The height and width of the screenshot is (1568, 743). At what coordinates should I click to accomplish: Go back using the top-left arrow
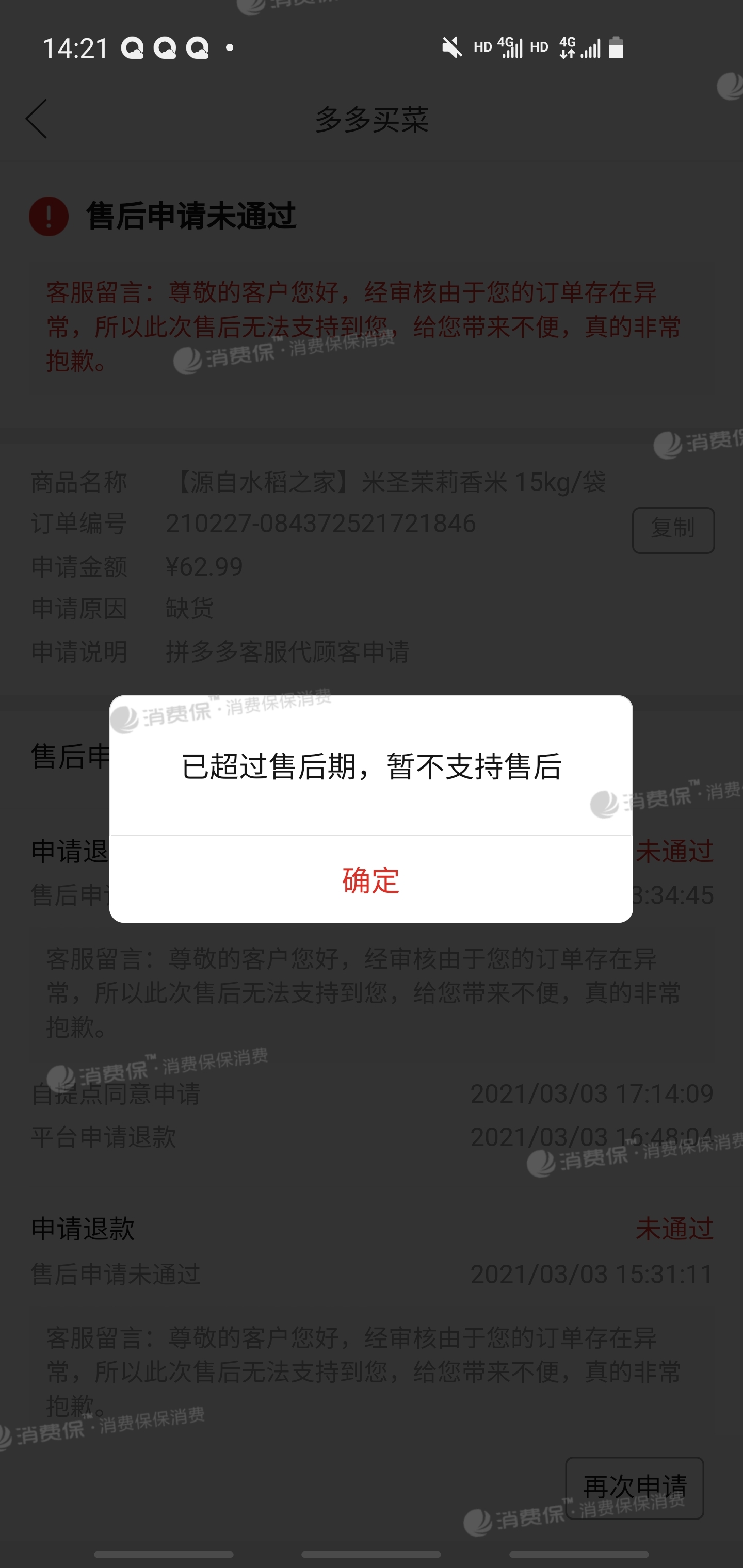[37, 119]
